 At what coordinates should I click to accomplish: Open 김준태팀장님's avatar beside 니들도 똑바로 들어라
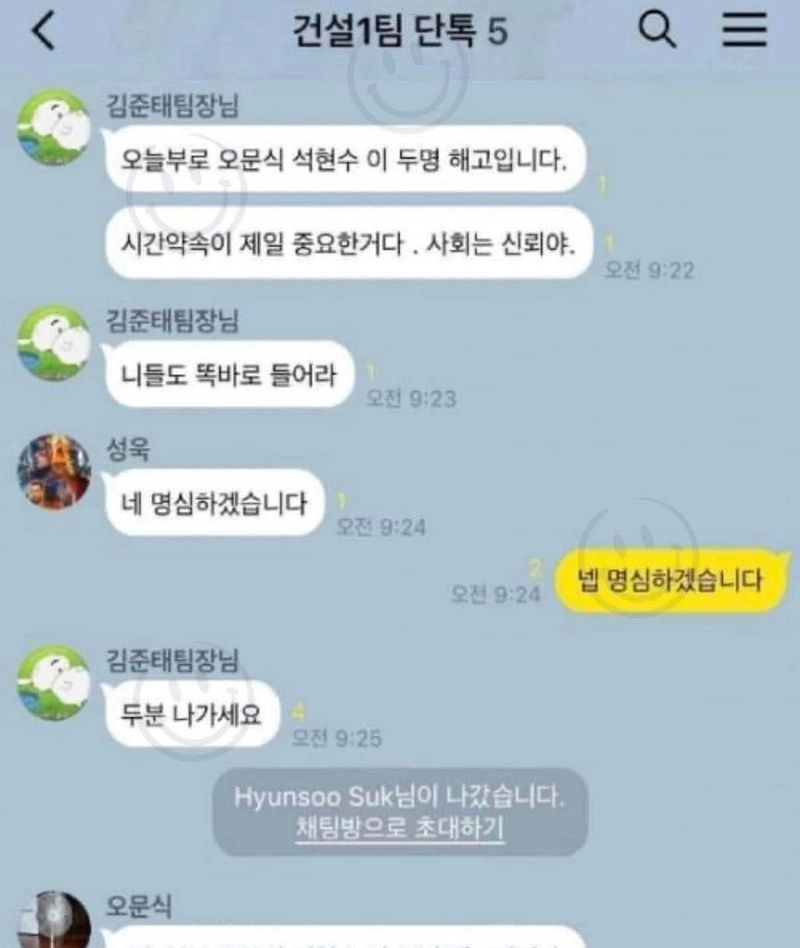point(54,342)
